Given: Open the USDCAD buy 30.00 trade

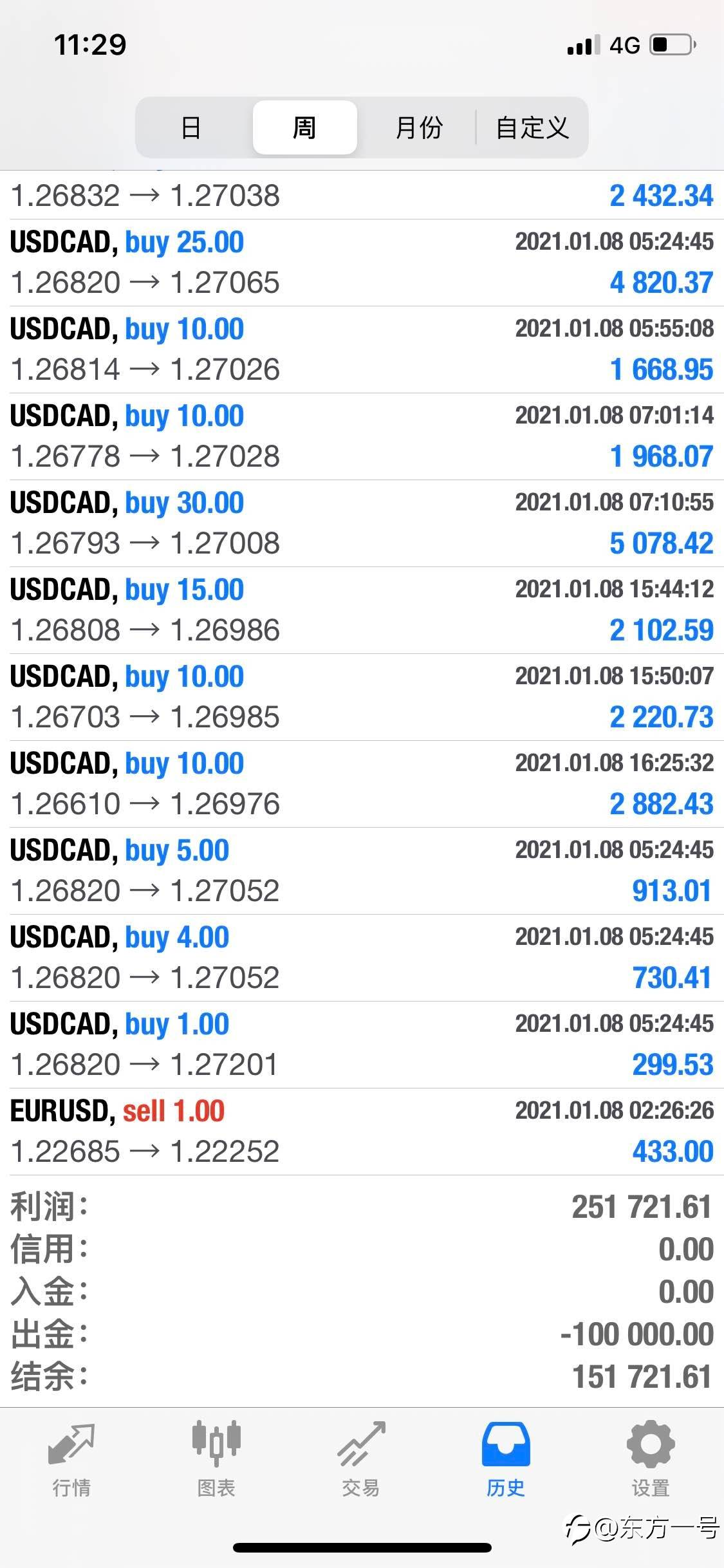Looking at the screenshot, I should 362,523.
